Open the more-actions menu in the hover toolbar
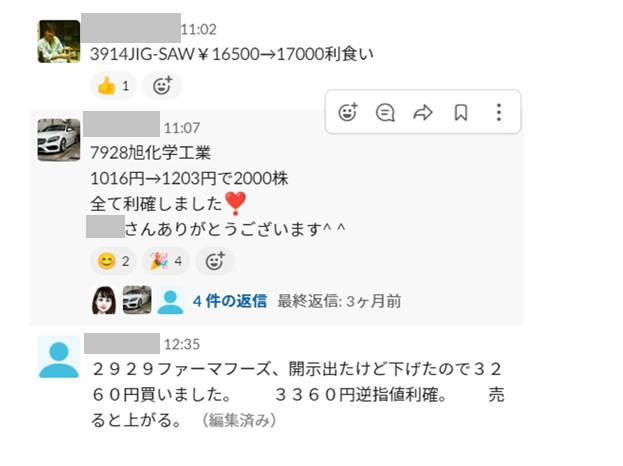This screenshot has height=466, width=623. [x=498, y=112]
